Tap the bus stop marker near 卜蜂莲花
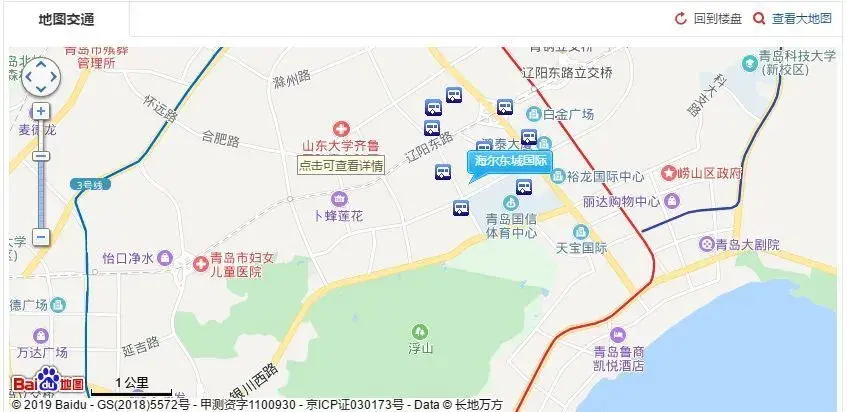This screenshot has width=847, height=412. (x=460, y=208)
